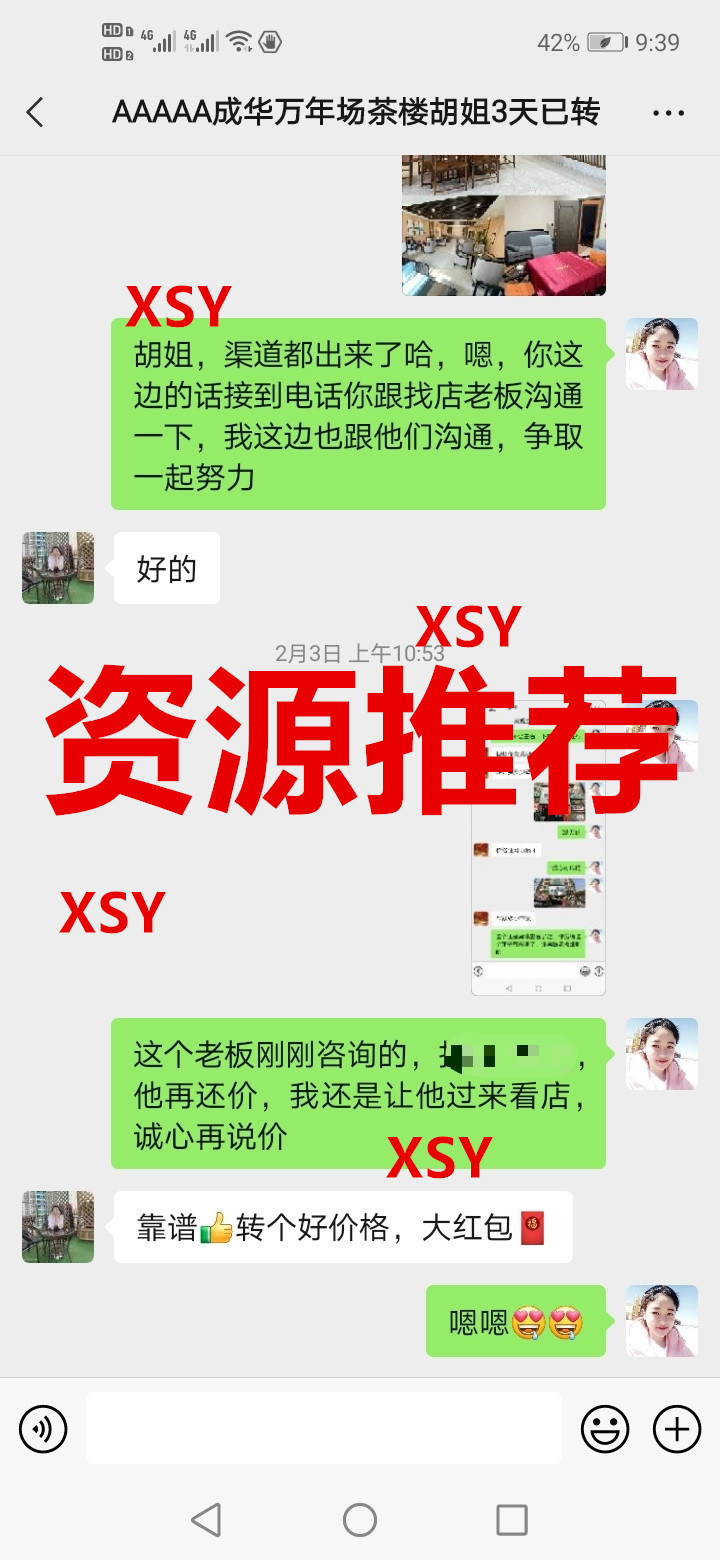Open avatar beside the 嗯嗯 message
720x1560 pixels.
(661, 1321)
